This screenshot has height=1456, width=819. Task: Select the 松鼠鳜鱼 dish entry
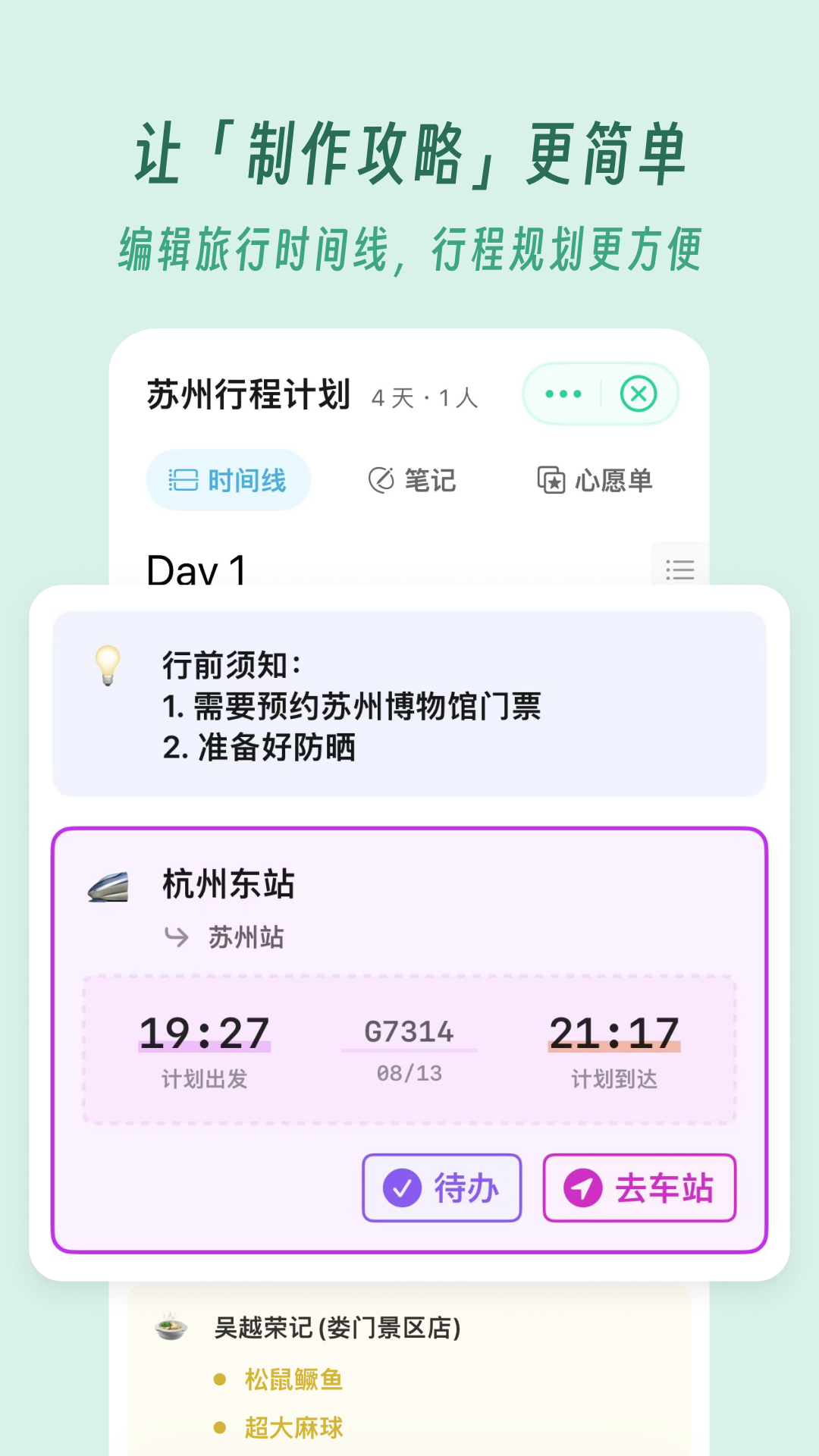(293, 1380)
